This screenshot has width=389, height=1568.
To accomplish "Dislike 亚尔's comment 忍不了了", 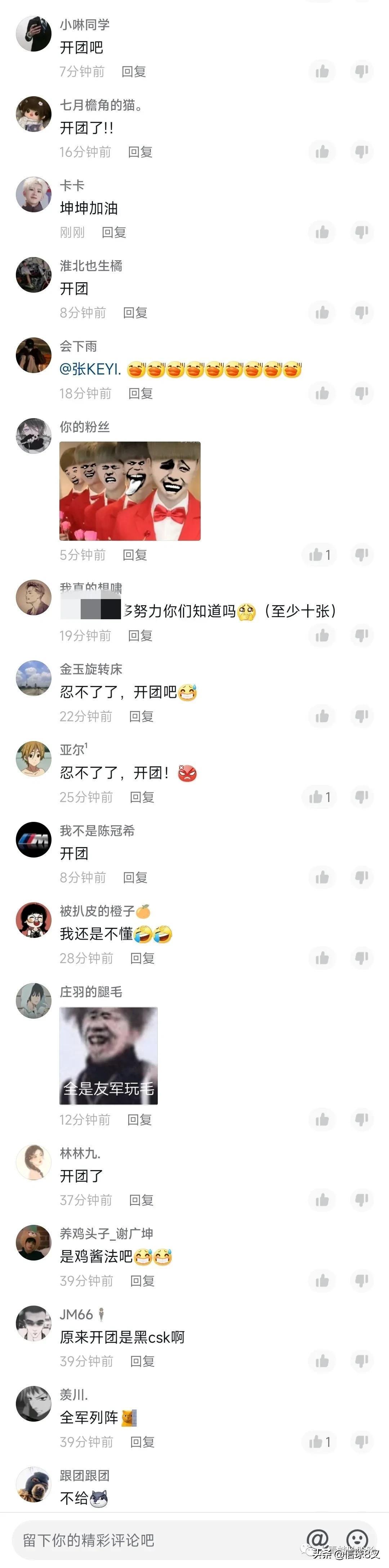I will pos(362,797).
